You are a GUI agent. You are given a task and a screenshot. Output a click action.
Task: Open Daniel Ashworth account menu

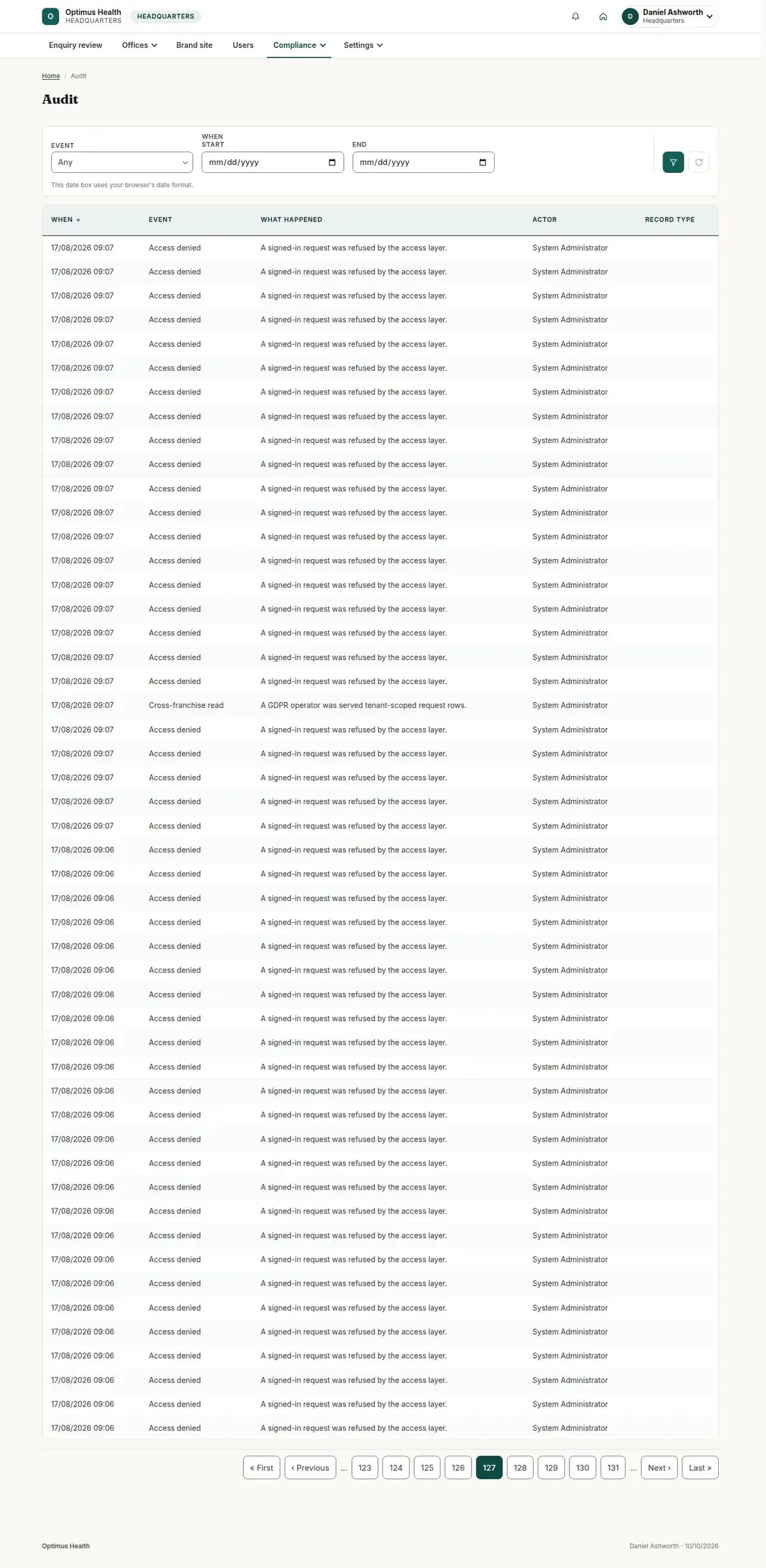[x=670, y=17]
